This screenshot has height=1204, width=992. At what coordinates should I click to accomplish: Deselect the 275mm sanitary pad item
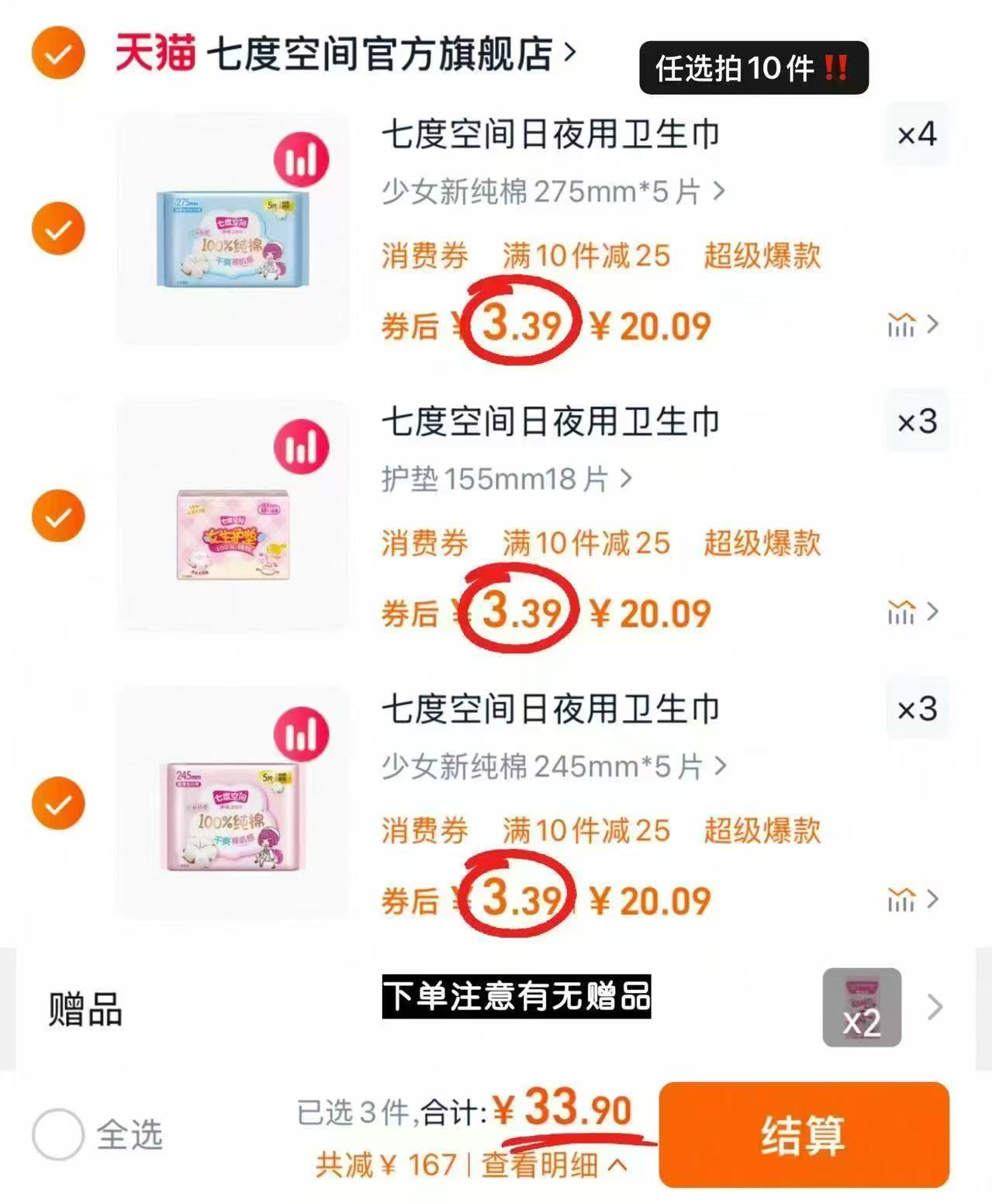(58, 227)
